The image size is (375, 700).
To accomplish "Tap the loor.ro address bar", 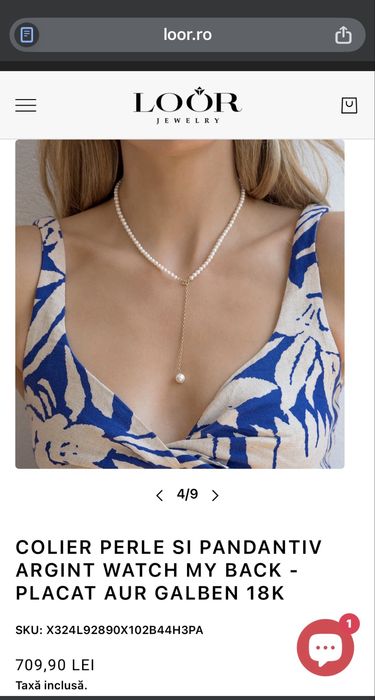I will pyautogui.click(x=188, y=35).
